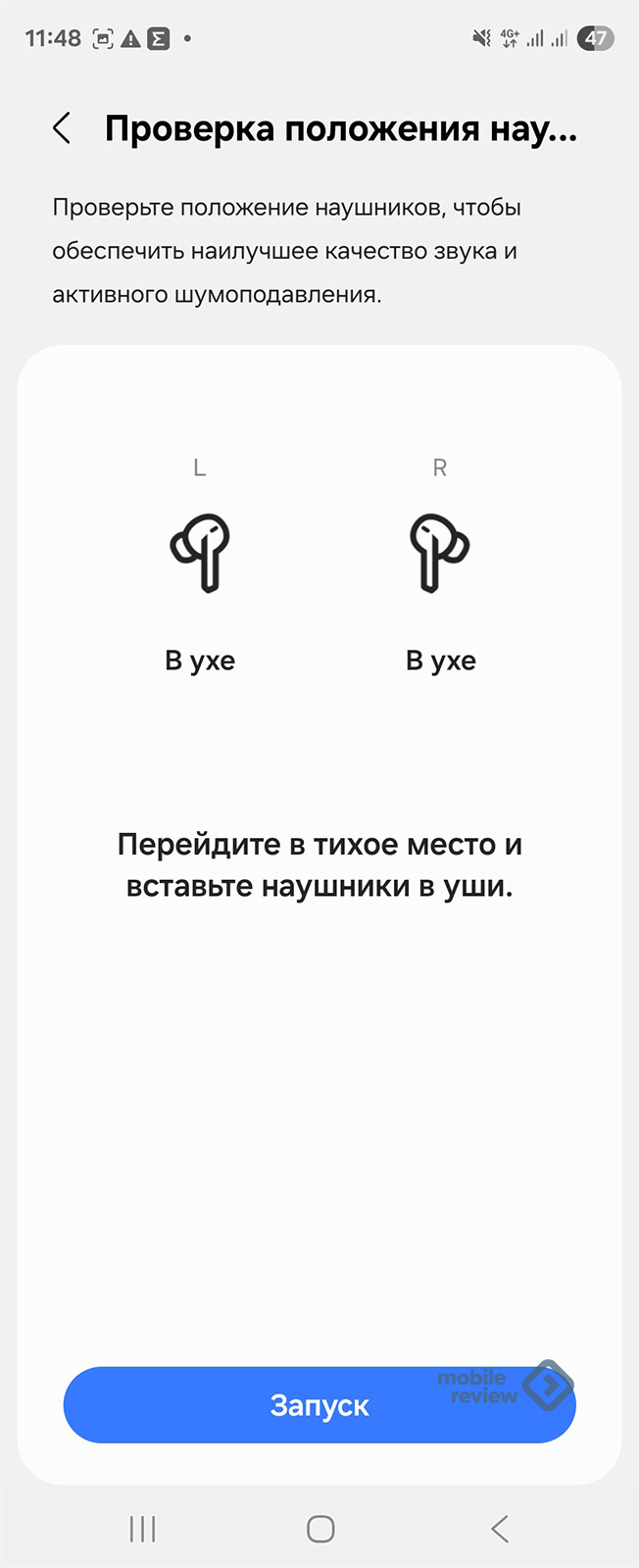
Task: Tap the system back button
Action: tap(499, 1529)
